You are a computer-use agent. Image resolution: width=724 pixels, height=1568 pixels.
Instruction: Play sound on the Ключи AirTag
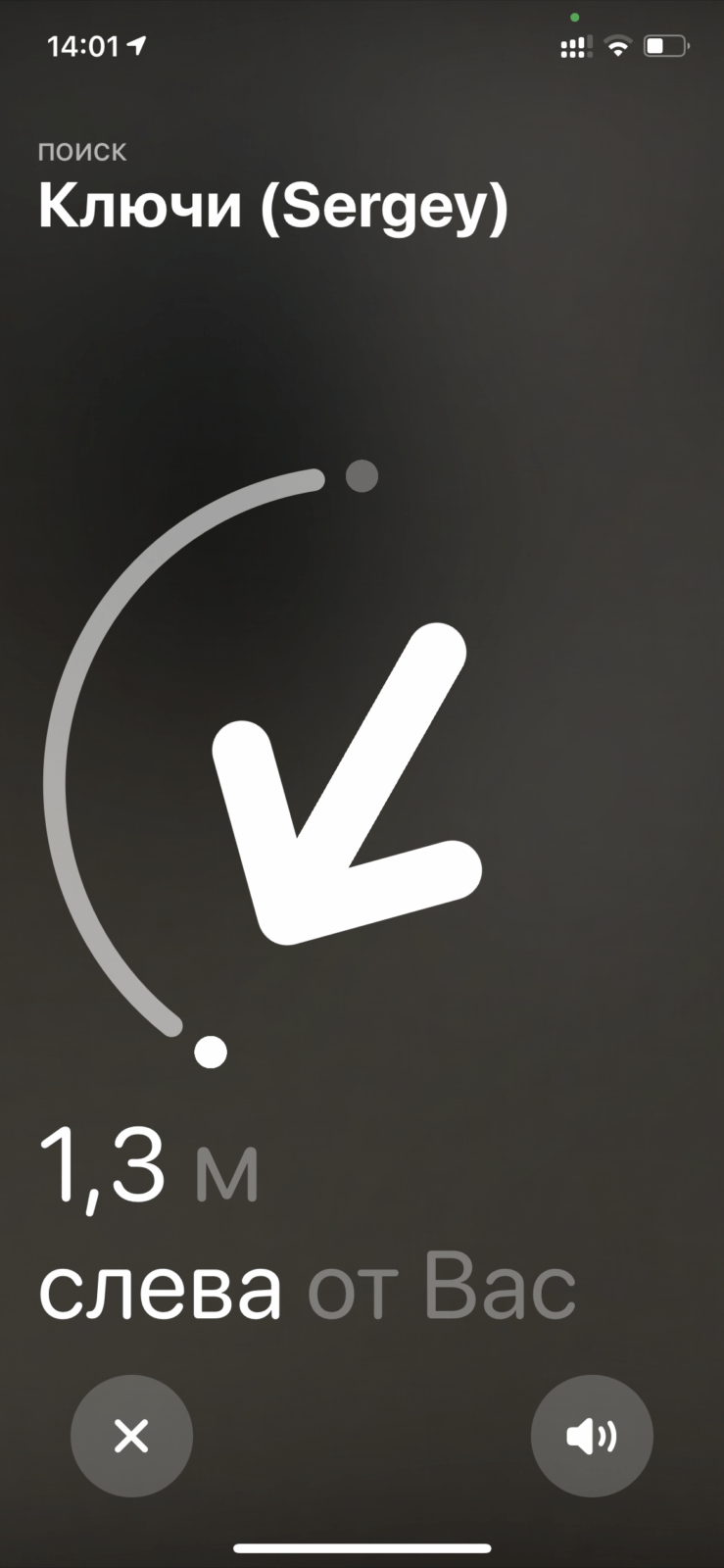[x=592, y=1437]
